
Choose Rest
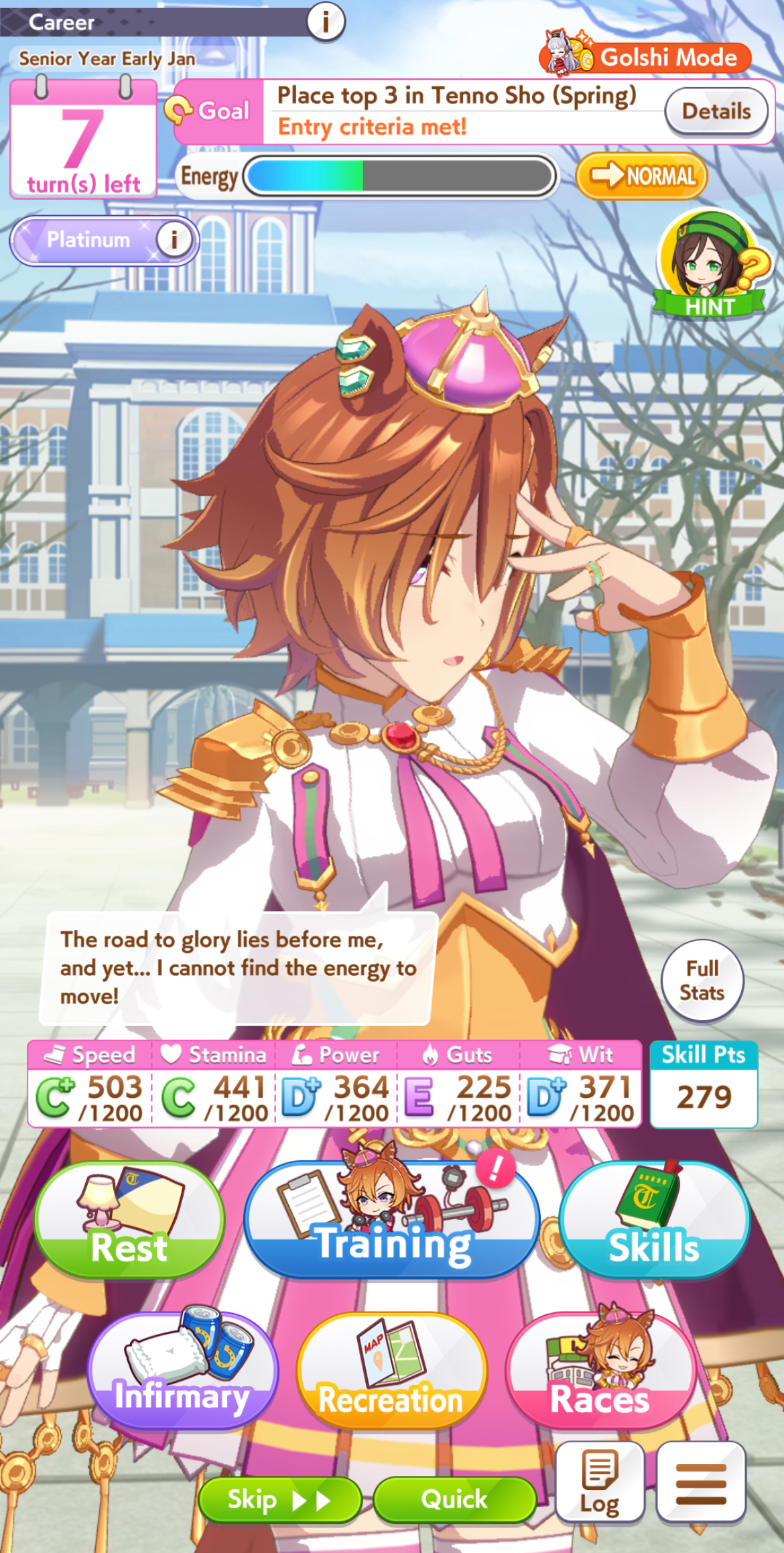129,1221
